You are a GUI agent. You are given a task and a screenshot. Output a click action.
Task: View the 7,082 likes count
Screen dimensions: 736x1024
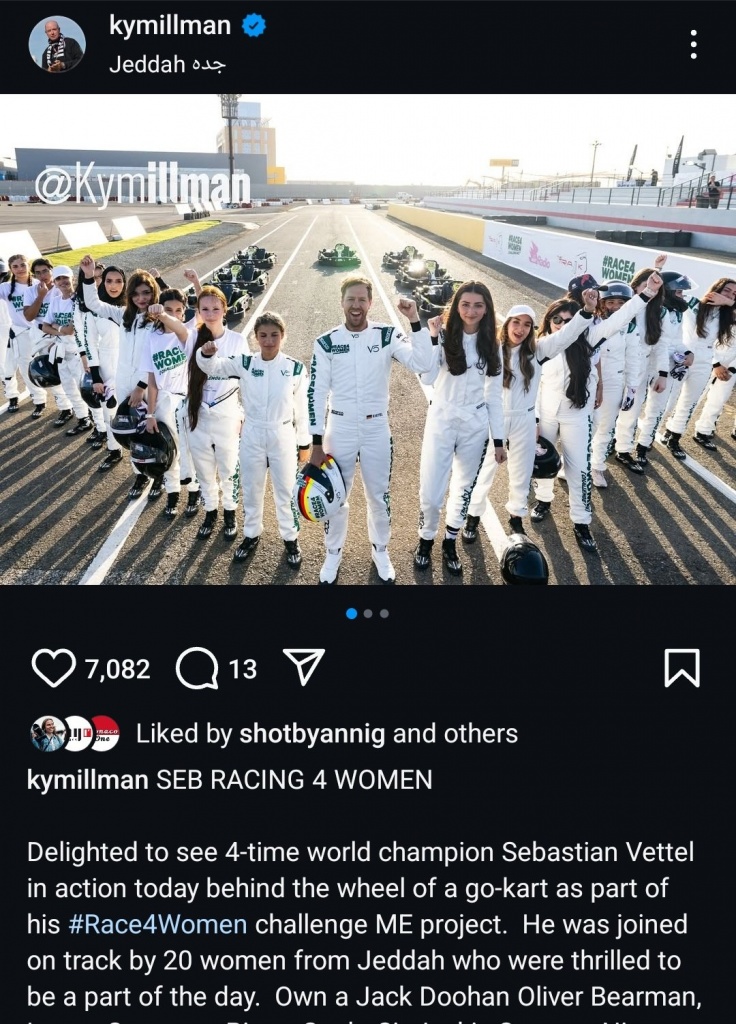pyautogui.click(x=118, y=669)
